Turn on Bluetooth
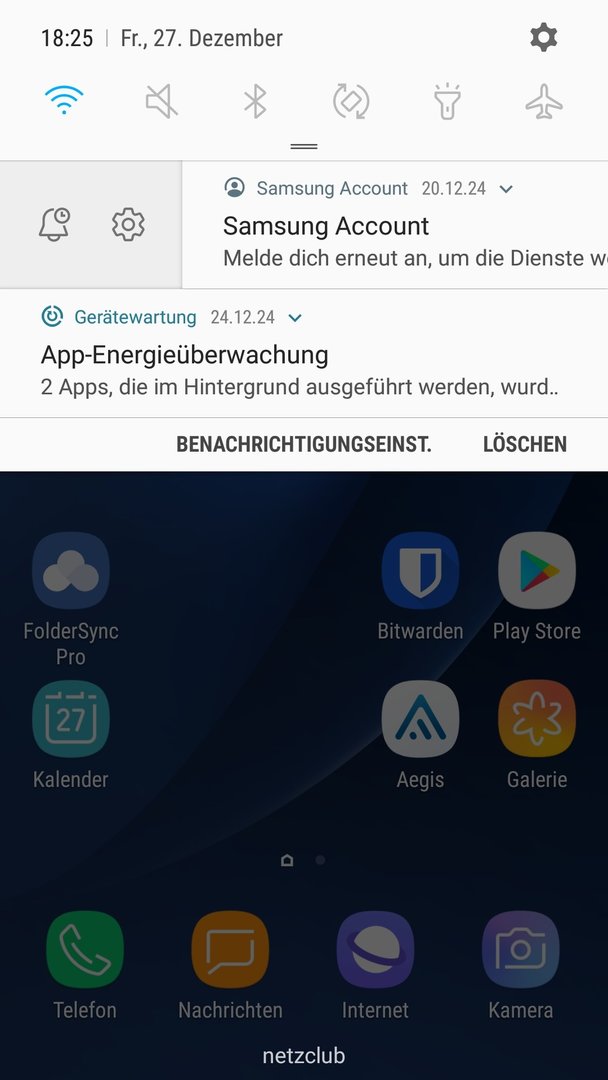 point(256,101)
